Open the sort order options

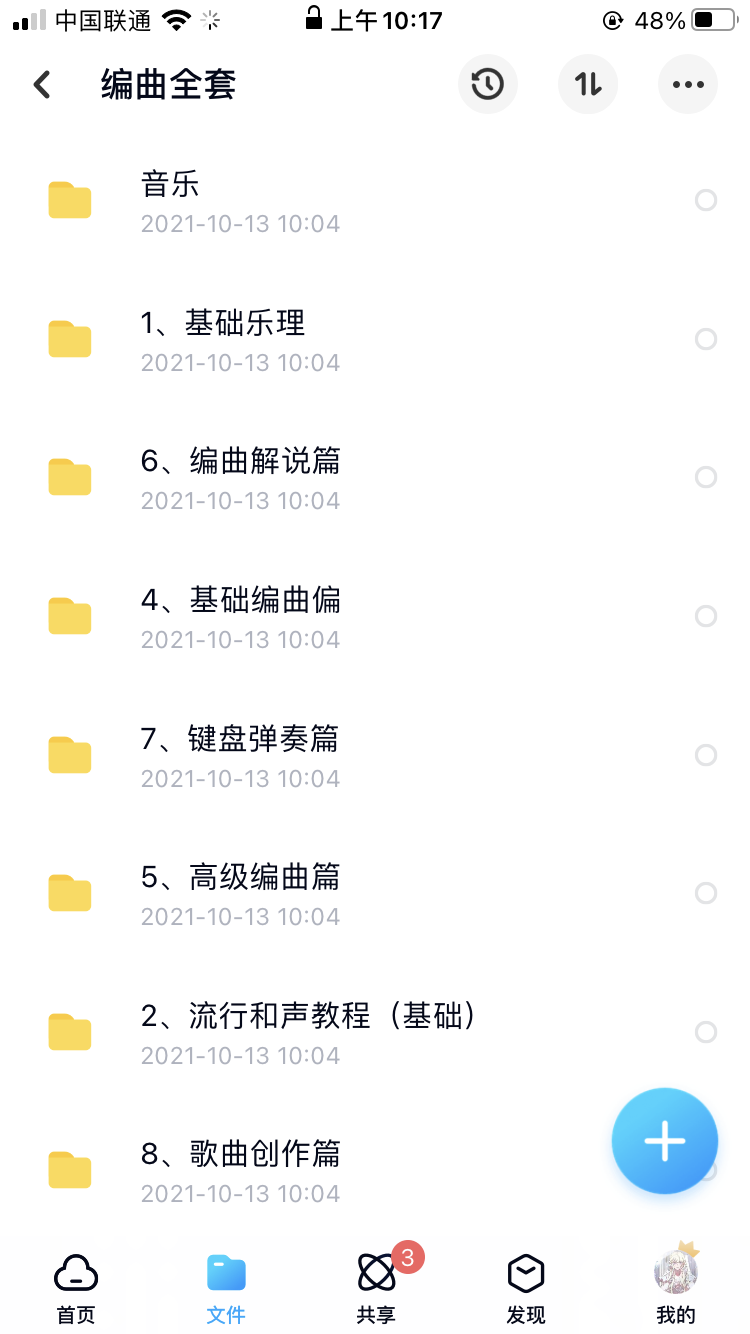[588, 85]
